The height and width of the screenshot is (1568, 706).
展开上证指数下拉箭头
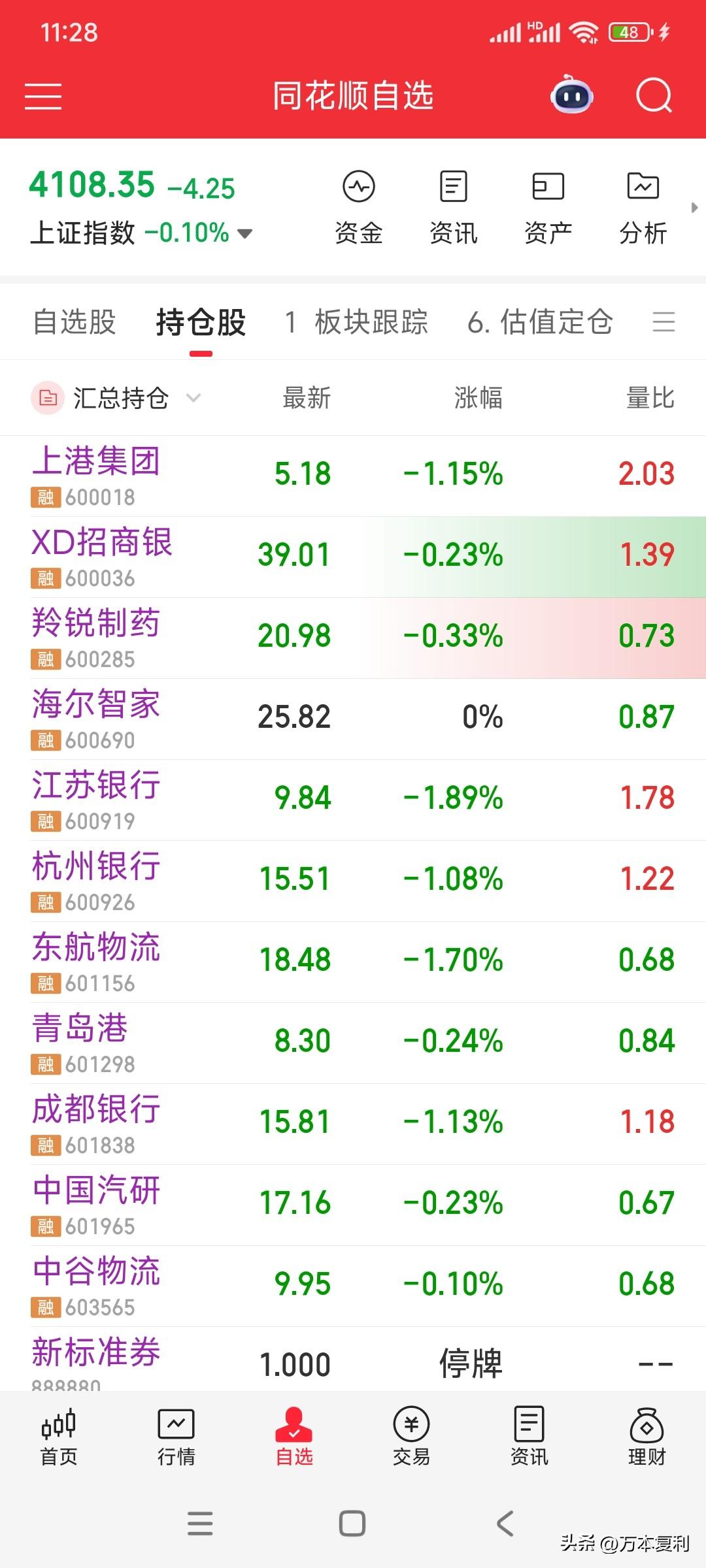(244, 232)
